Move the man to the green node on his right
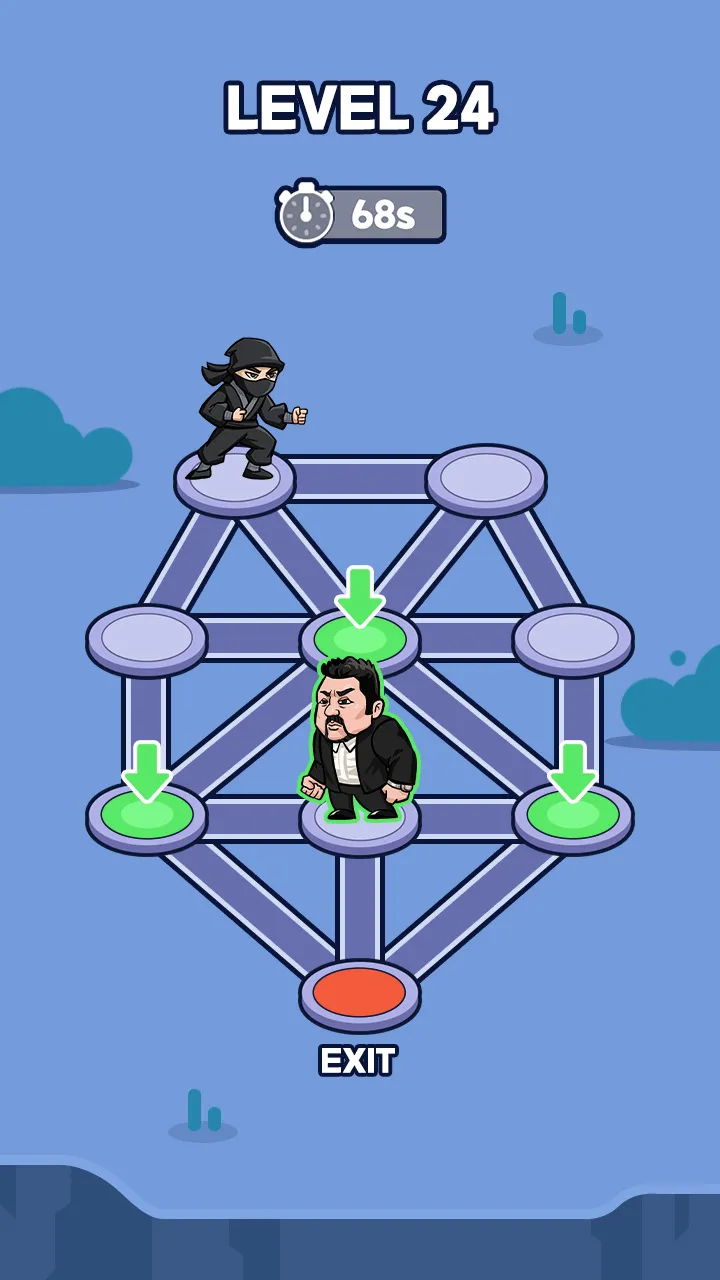The height and width of the screenshot is (1280, 720). [x=573, y=815]
